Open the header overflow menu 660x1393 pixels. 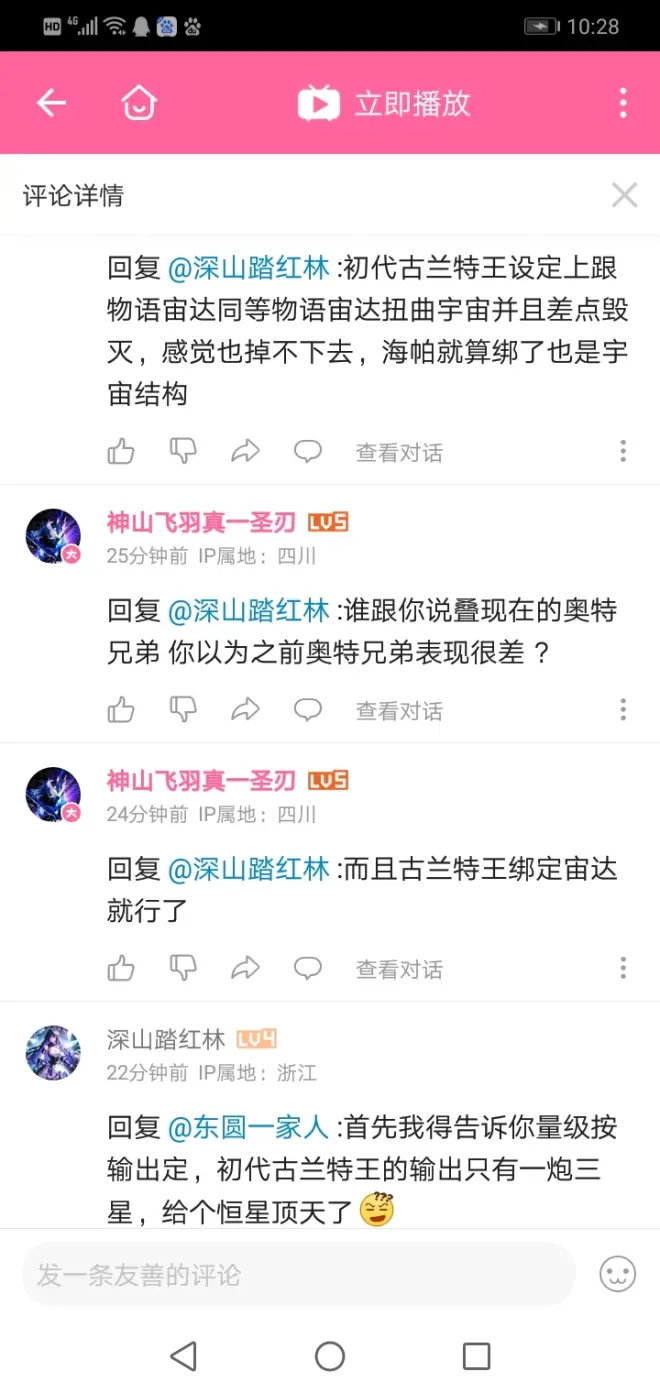click(623, 103)
